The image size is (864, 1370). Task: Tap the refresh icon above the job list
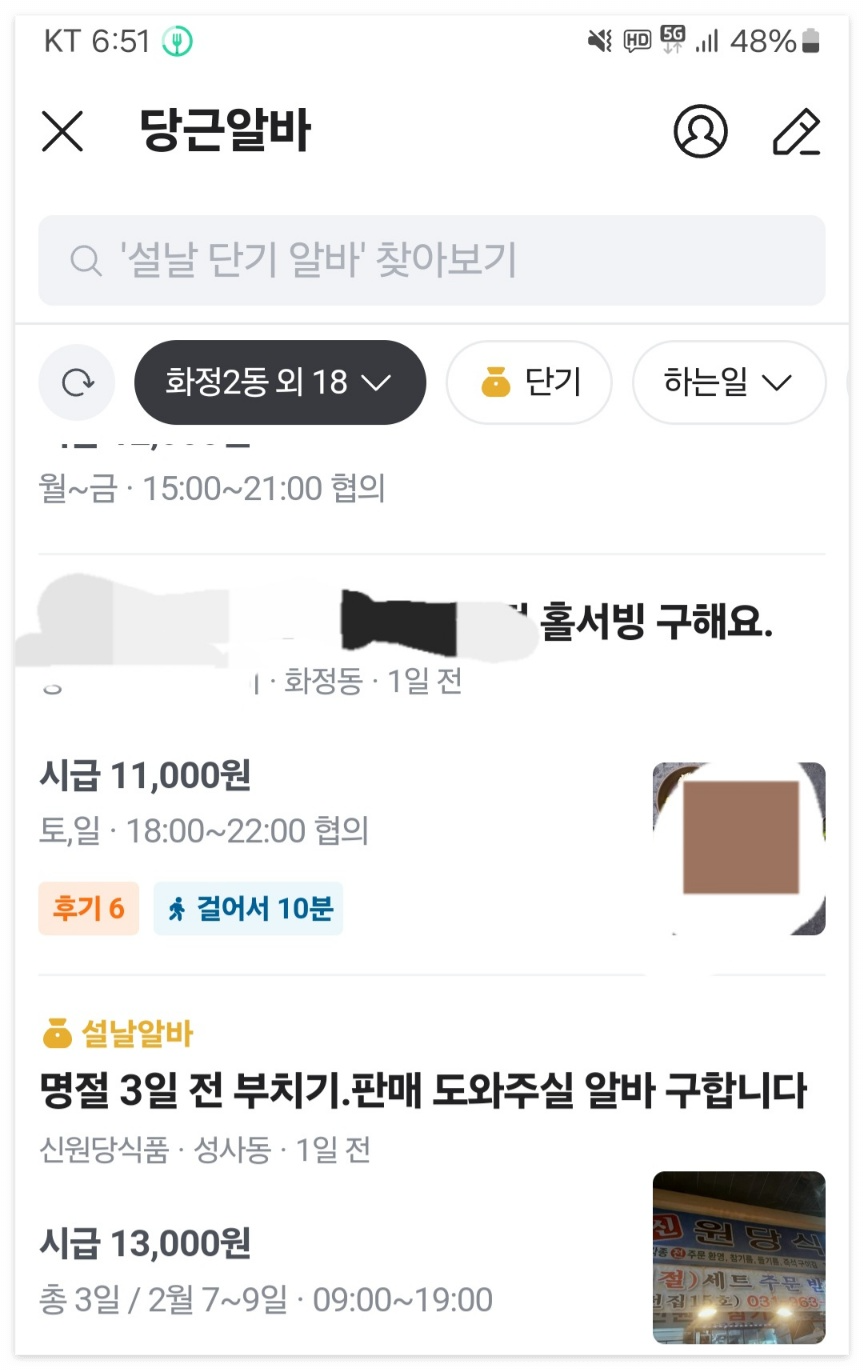tap(77, 382)
